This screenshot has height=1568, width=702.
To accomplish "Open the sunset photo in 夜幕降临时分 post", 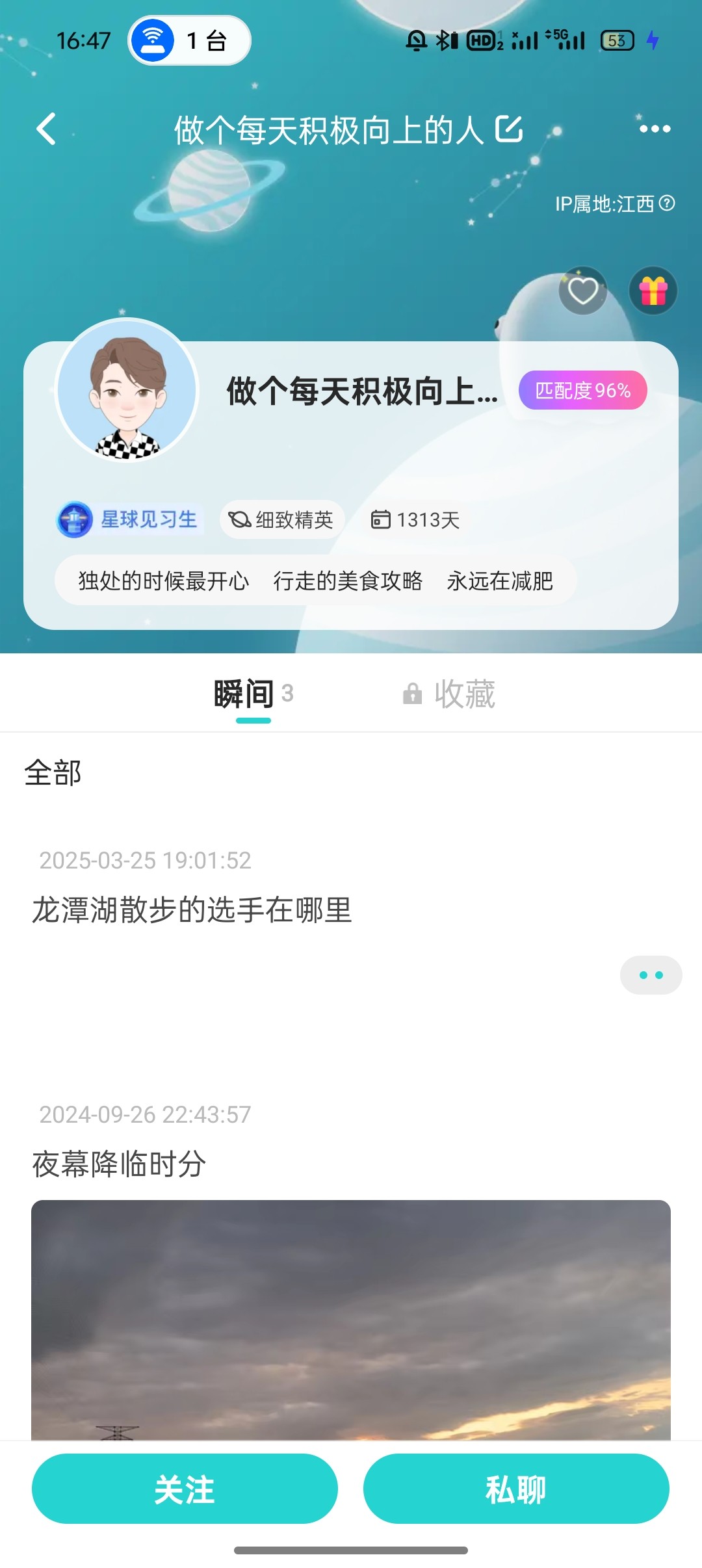I will point(351,1320).
